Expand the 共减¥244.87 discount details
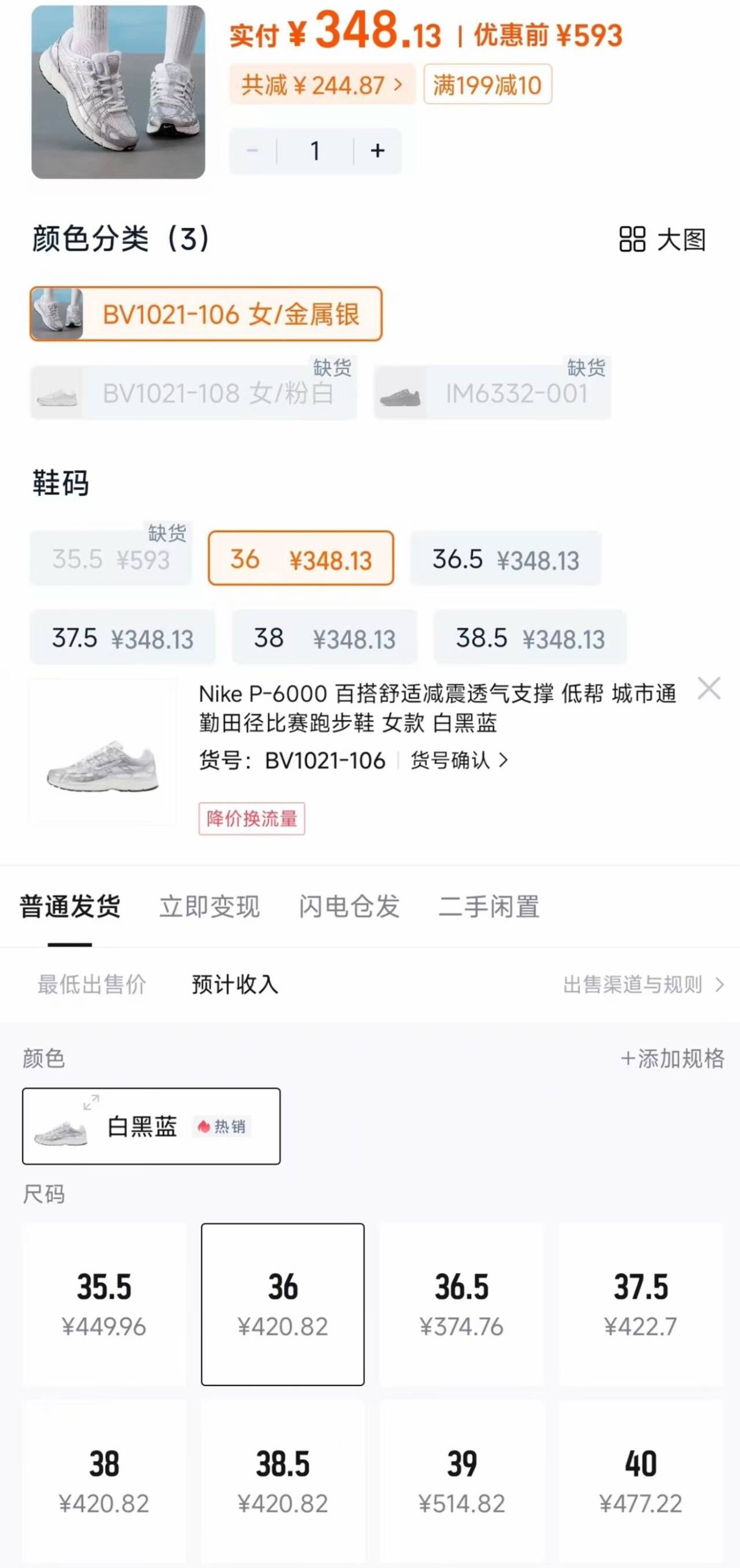 click(x=321, y=86)
